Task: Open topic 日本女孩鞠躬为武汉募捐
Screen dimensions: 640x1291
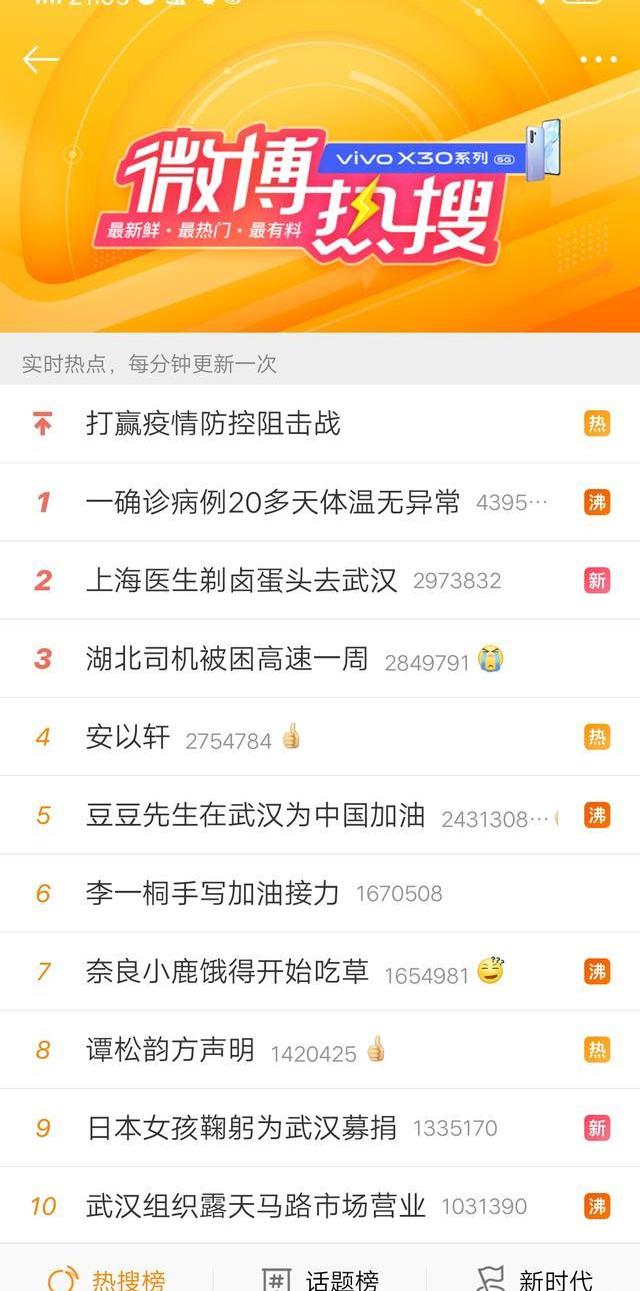Action: pos(241,1128)
